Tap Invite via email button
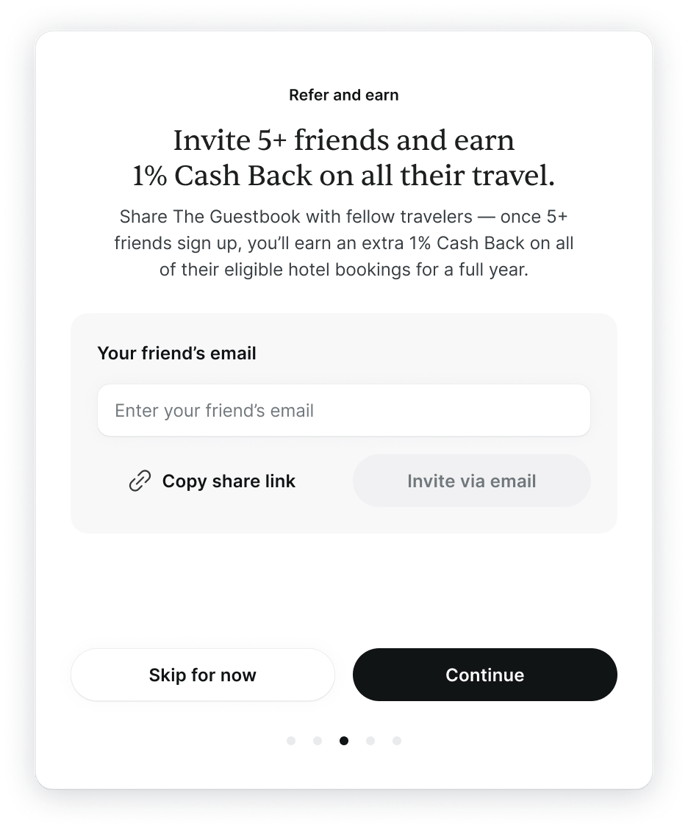 pos(471,481)
